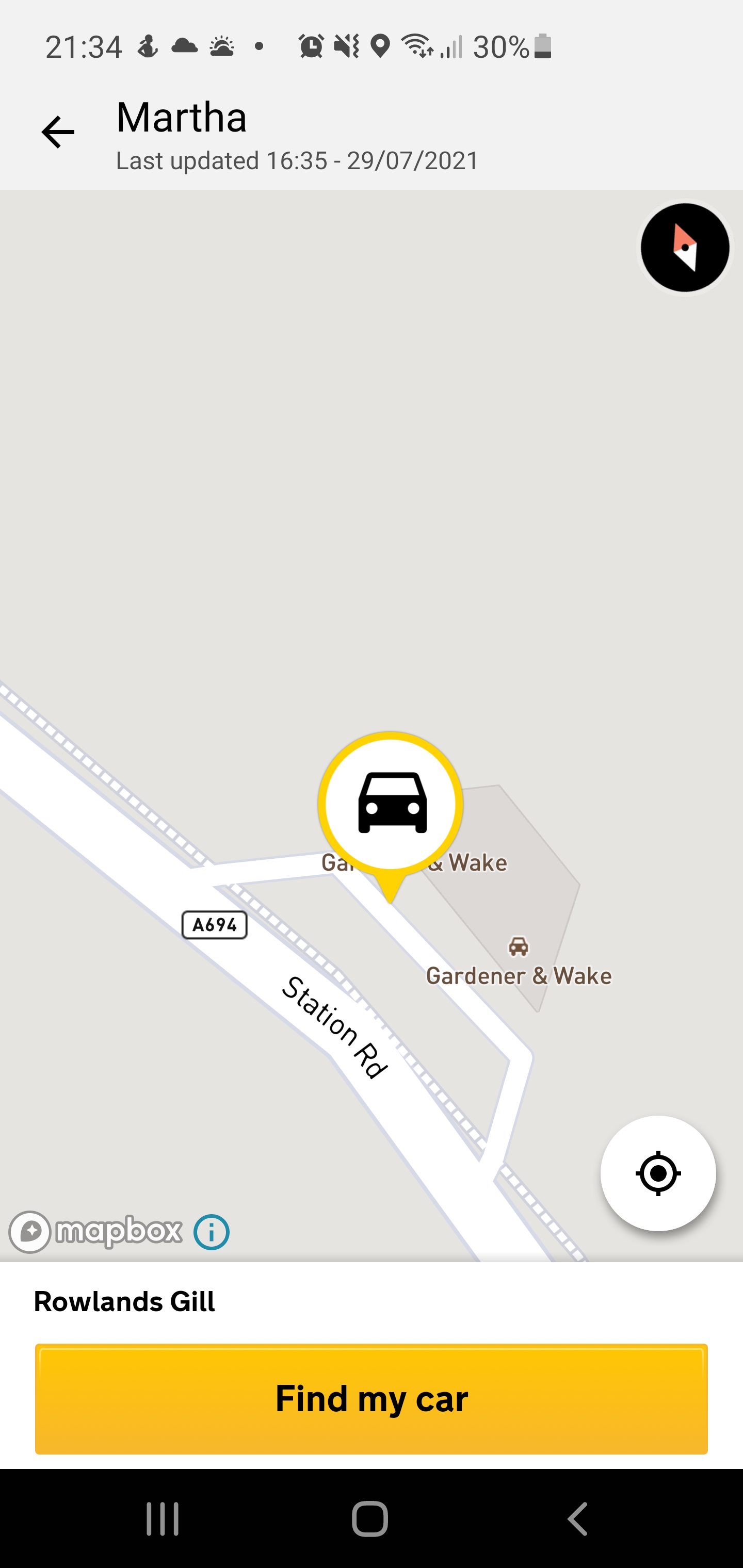Go to the phone's home screen
Viewport: 743px width, 1568px height.
click(370, 1518)
